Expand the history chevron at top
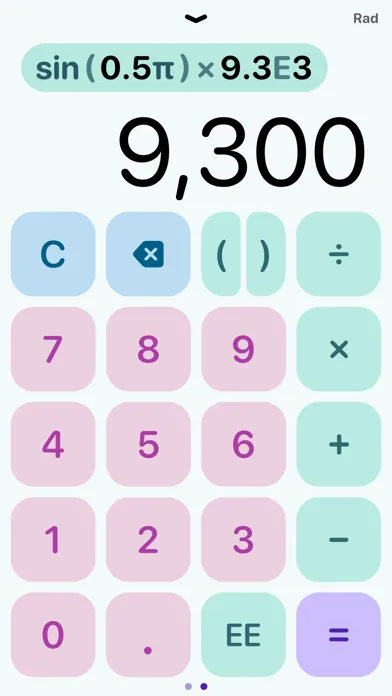This screenshot has width=392, height=696. [x=196, y=18]
